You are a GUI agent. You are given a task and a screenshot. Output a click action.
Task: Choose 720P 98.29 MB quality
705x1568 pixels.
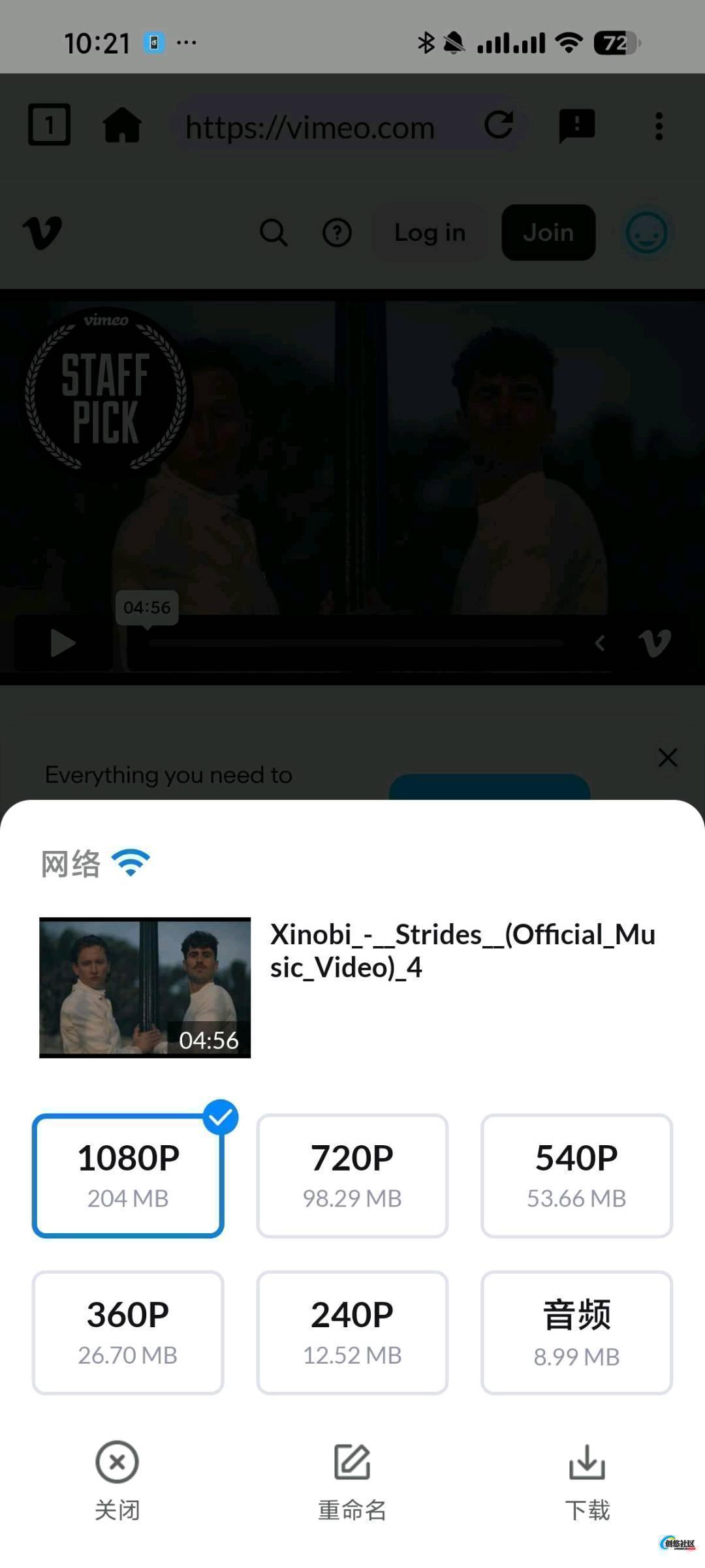pos(352,1175)
